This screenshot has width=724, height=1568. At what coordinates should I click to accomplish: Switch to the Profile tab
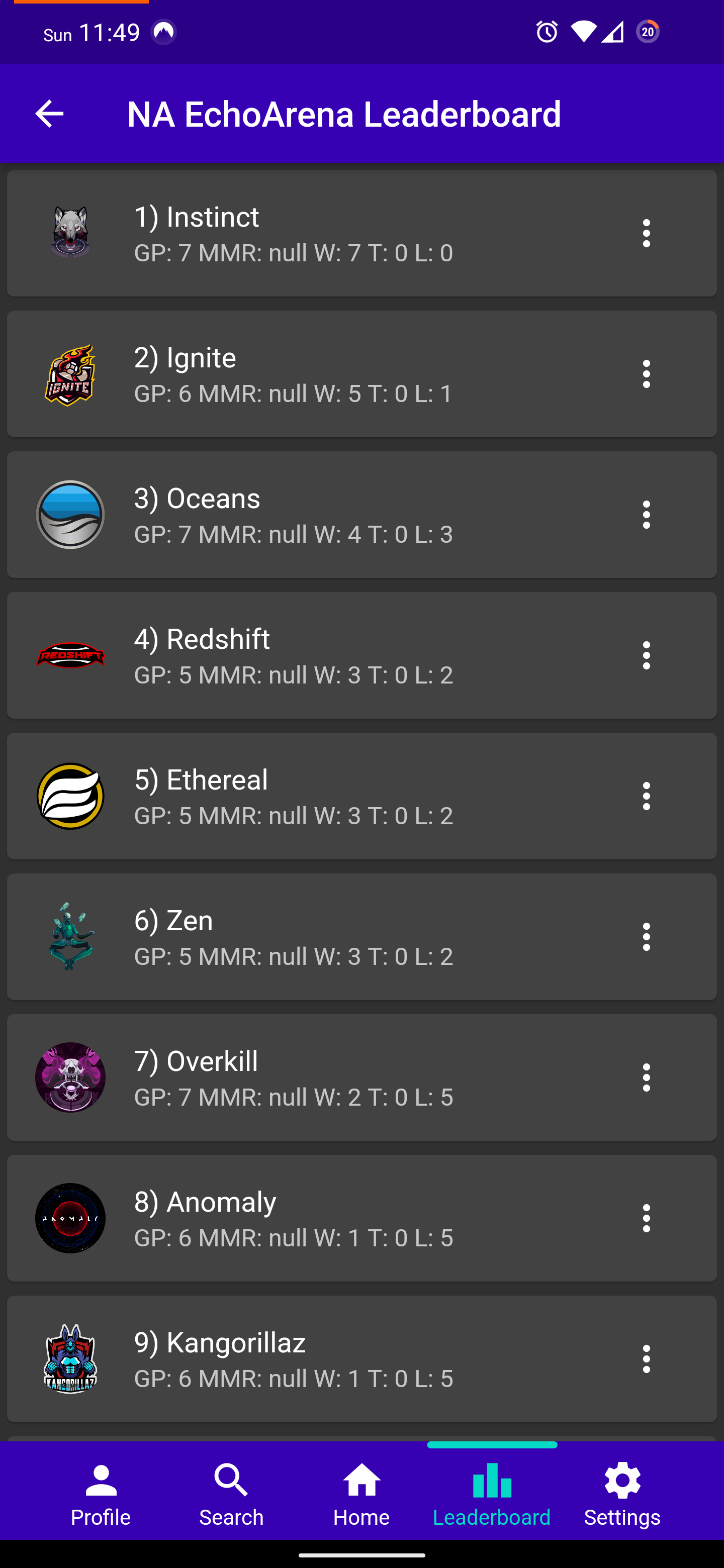[101, 1494]
